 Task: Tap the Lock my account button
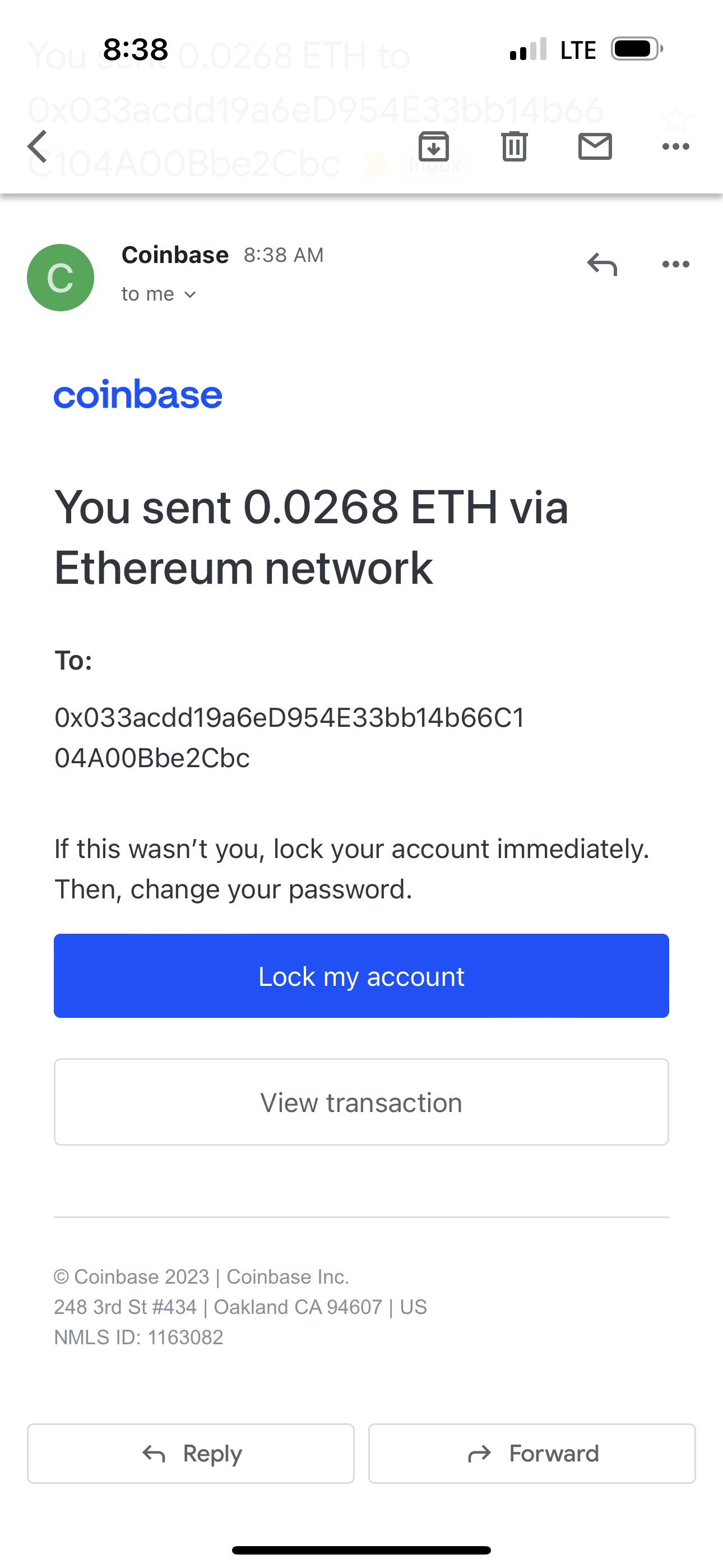361,976
